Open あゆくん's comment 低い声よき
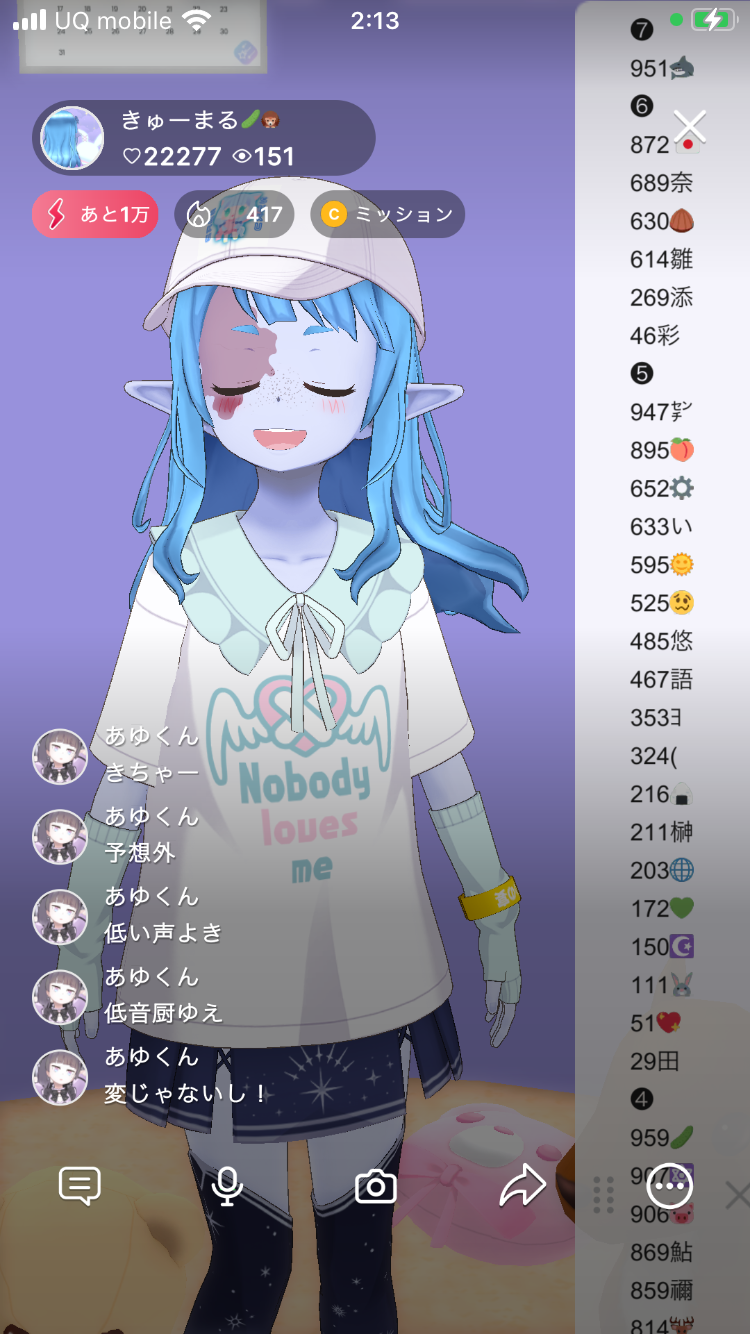This screenshot has height=1334, width=750. pyautogui.click(x=163, y=932)
